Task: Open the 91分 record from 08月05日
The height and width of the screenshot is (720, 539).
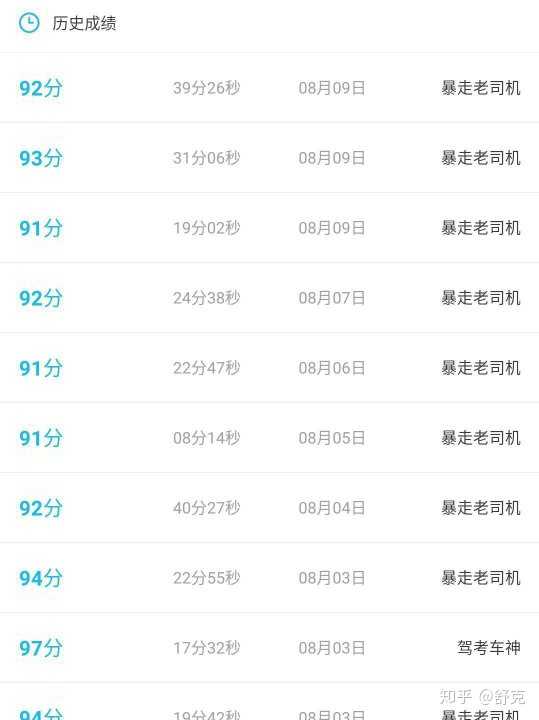Action: (270, 438)
